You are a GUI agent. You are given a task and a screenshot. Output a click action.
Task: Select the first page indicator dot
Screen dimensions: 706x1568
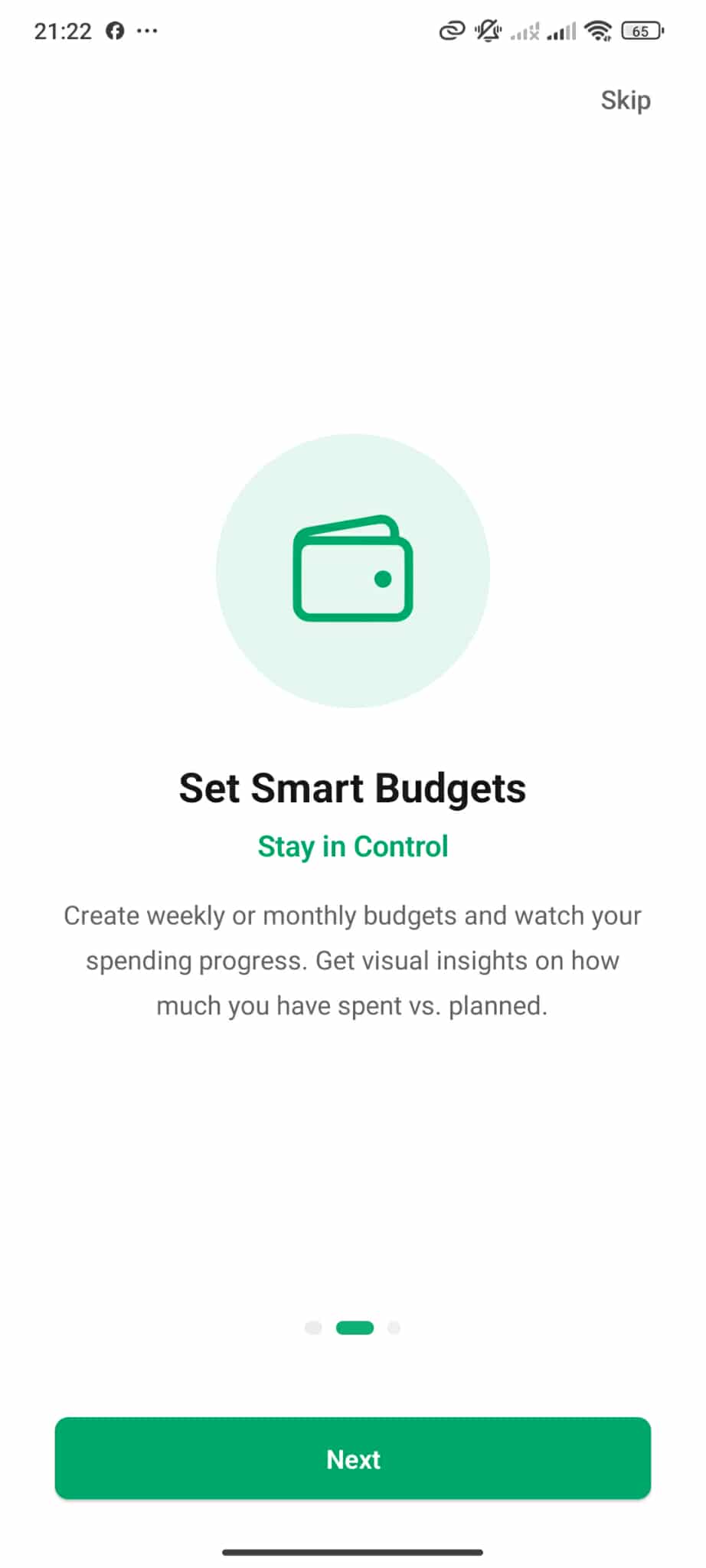tap(314, 1328)
